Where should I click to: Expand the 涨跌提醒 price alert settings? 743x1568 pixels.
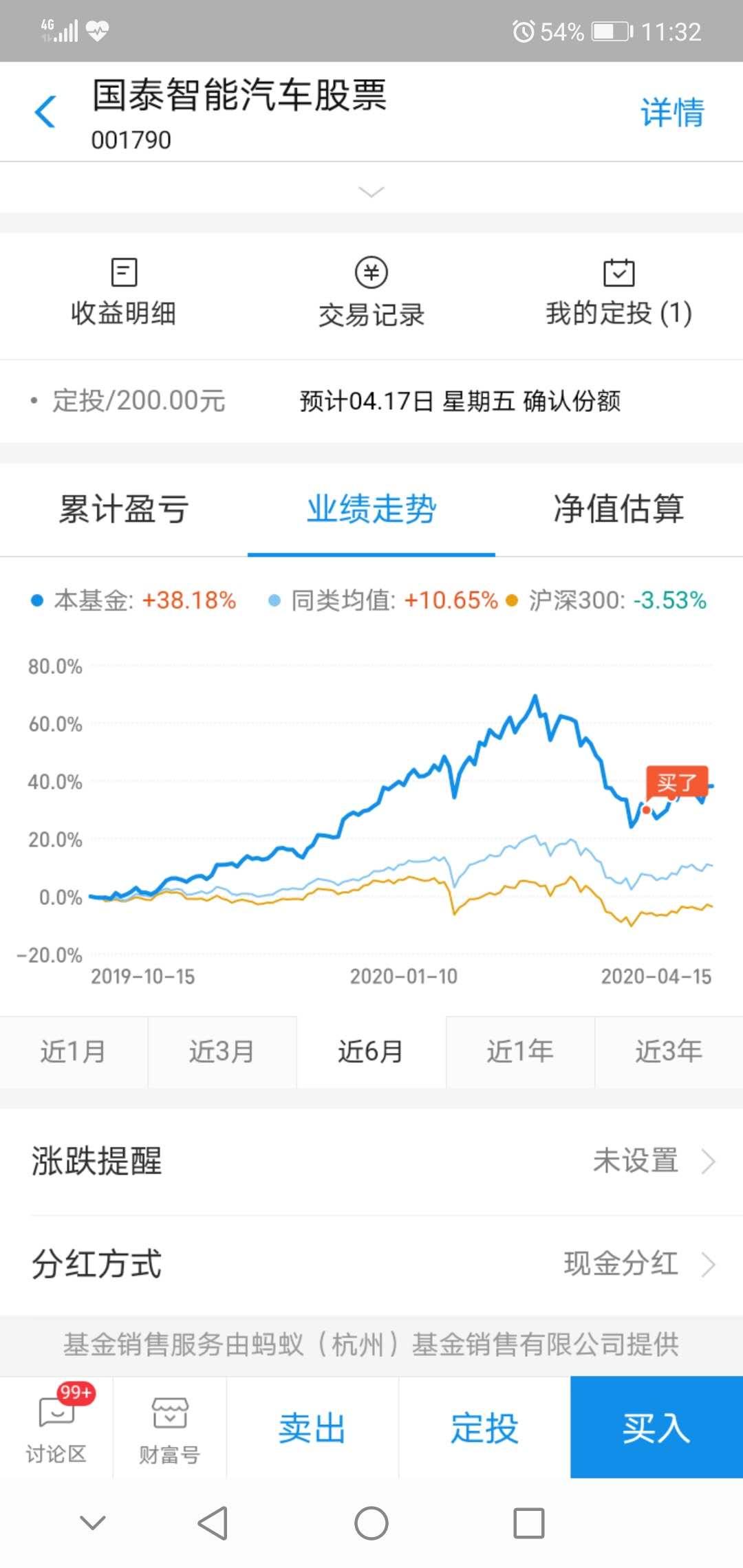[371, 1161]
